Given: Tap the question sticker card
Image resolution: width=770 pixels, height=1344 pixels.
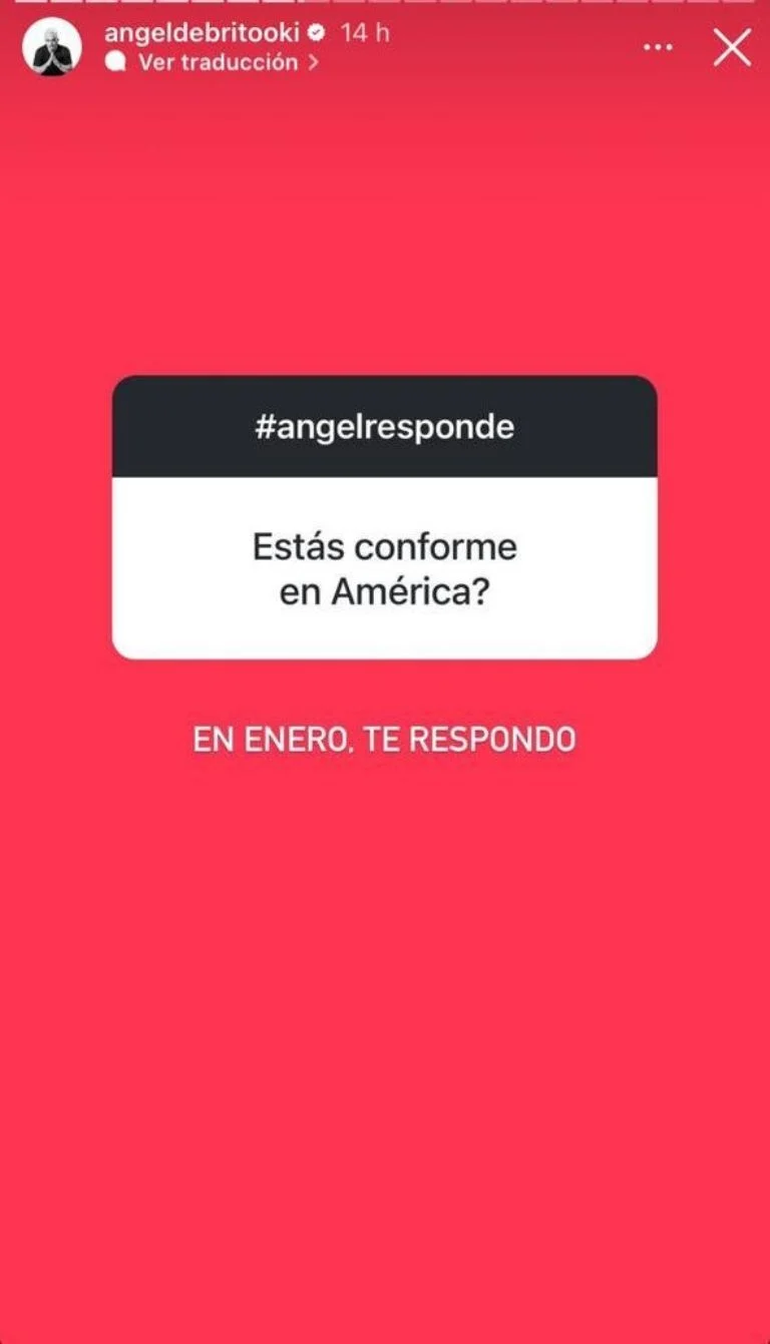Looking at the screenshot, I should pyautogui.click(x=385, y=515).
